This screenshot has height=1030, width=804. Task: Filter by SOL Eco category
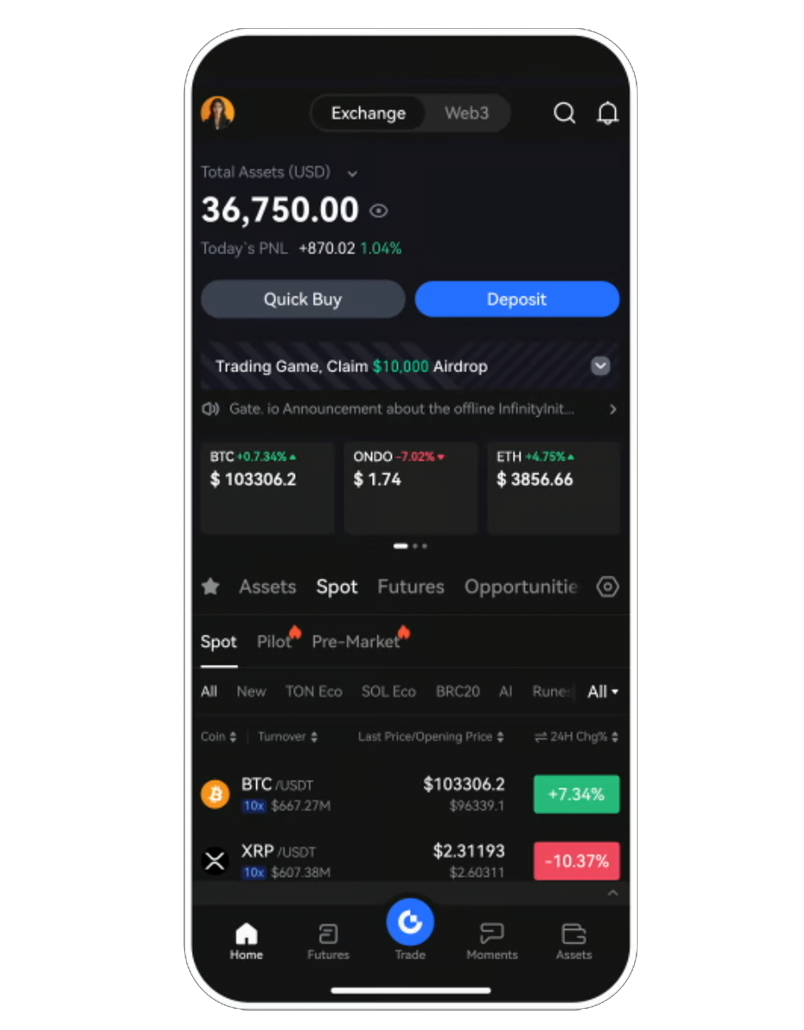click(388, 692)
